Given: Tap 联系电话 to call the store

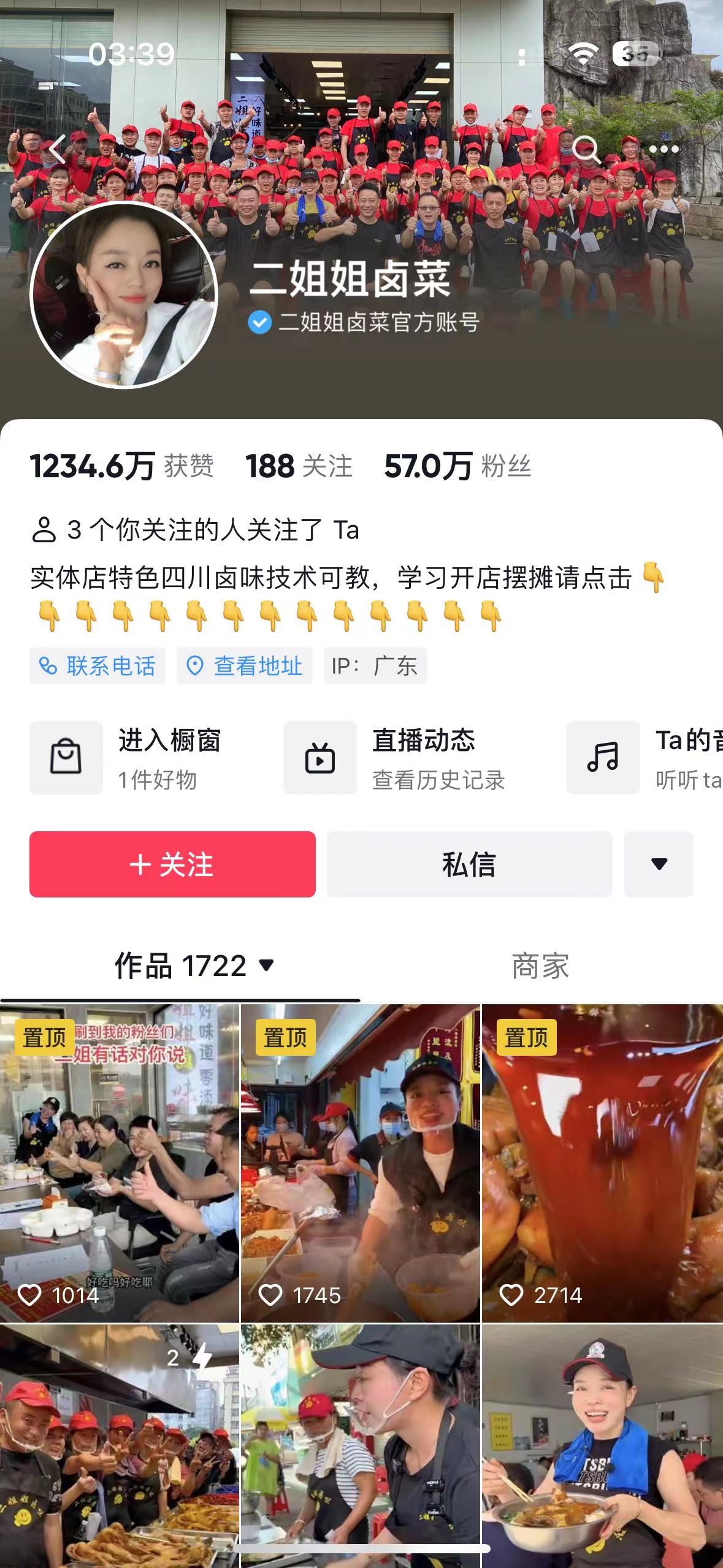Looking at the screenshot, I should [x=98, y=666].
